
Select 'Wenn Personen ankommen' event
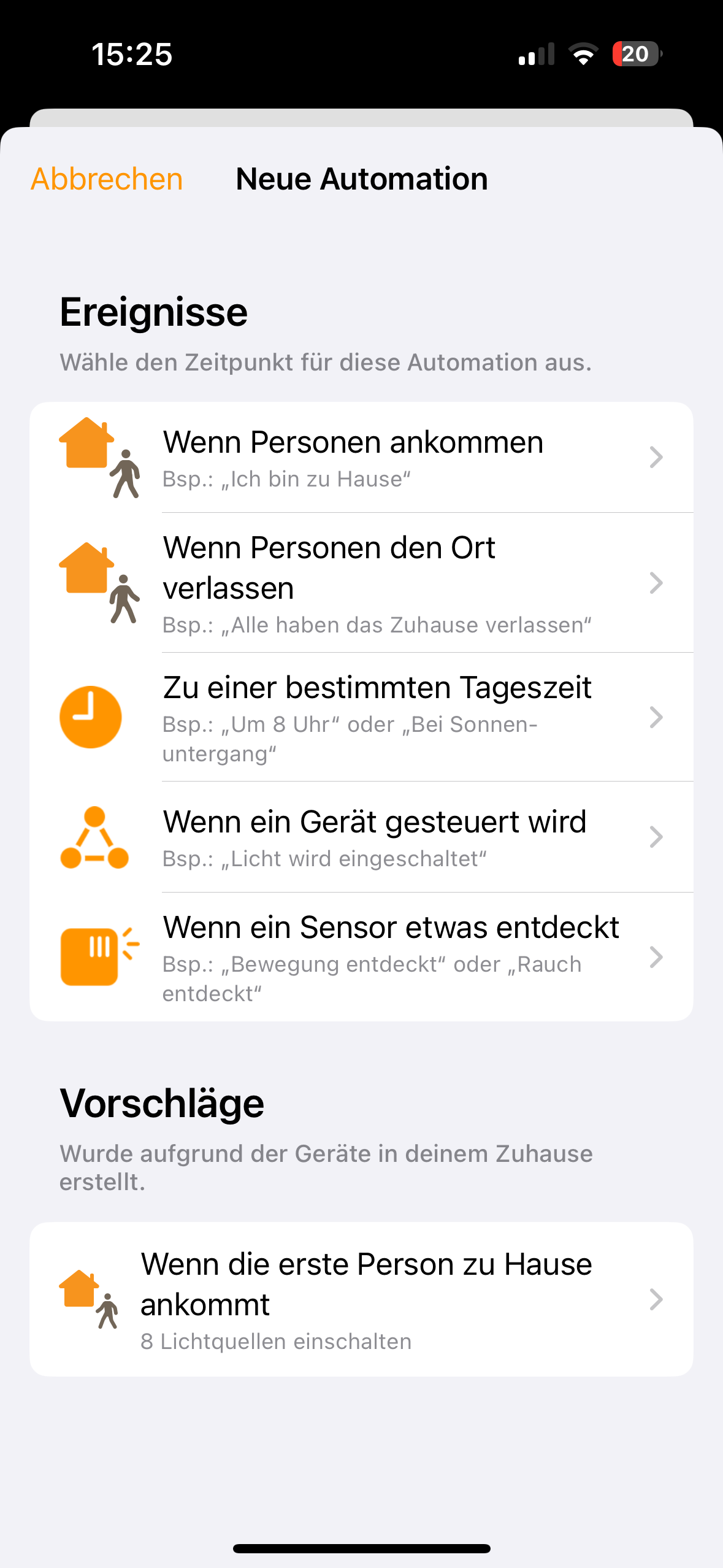[x=361, y=458]
